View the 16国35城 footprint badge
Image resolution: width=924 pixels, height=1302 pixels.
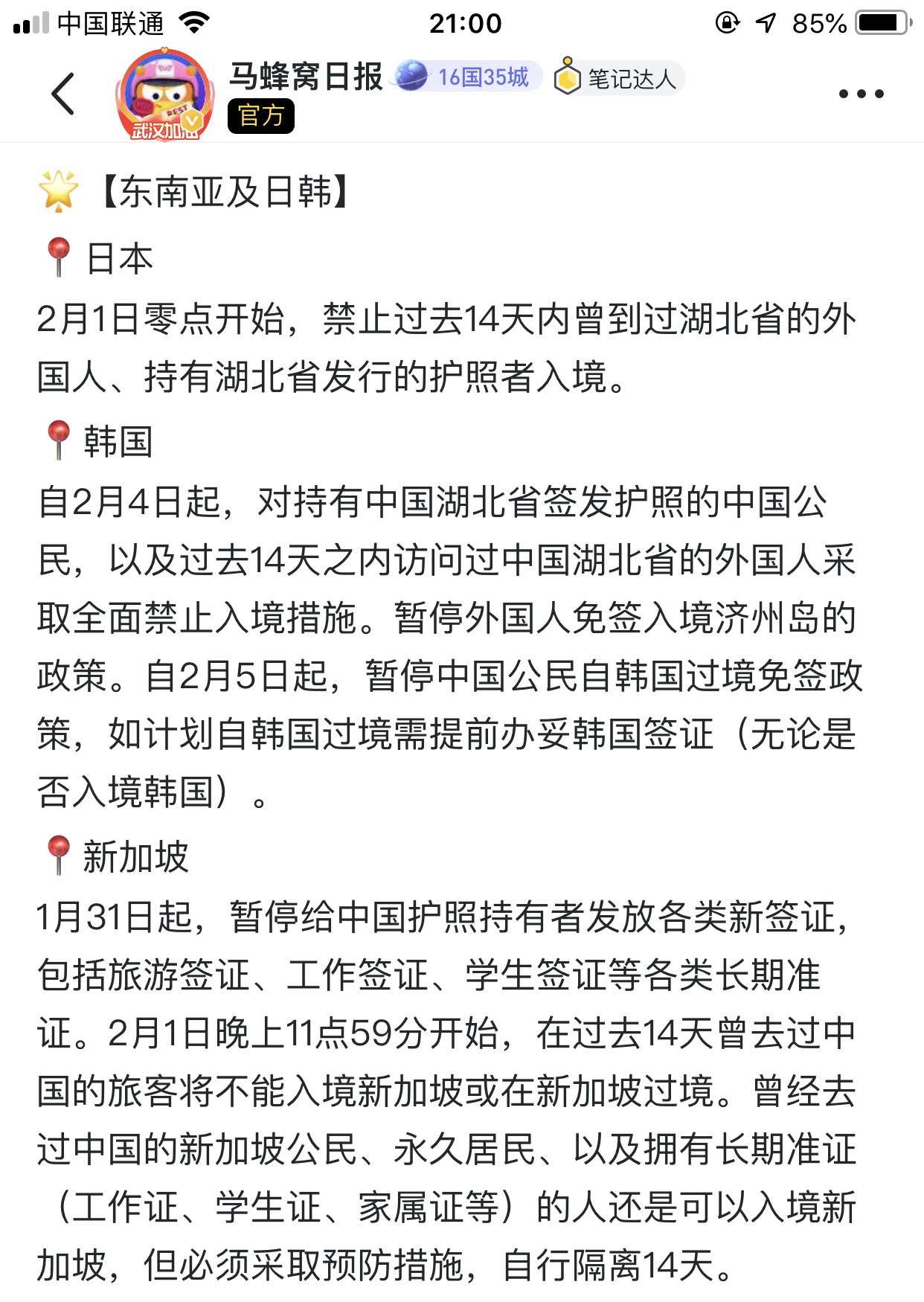point(467,77)
